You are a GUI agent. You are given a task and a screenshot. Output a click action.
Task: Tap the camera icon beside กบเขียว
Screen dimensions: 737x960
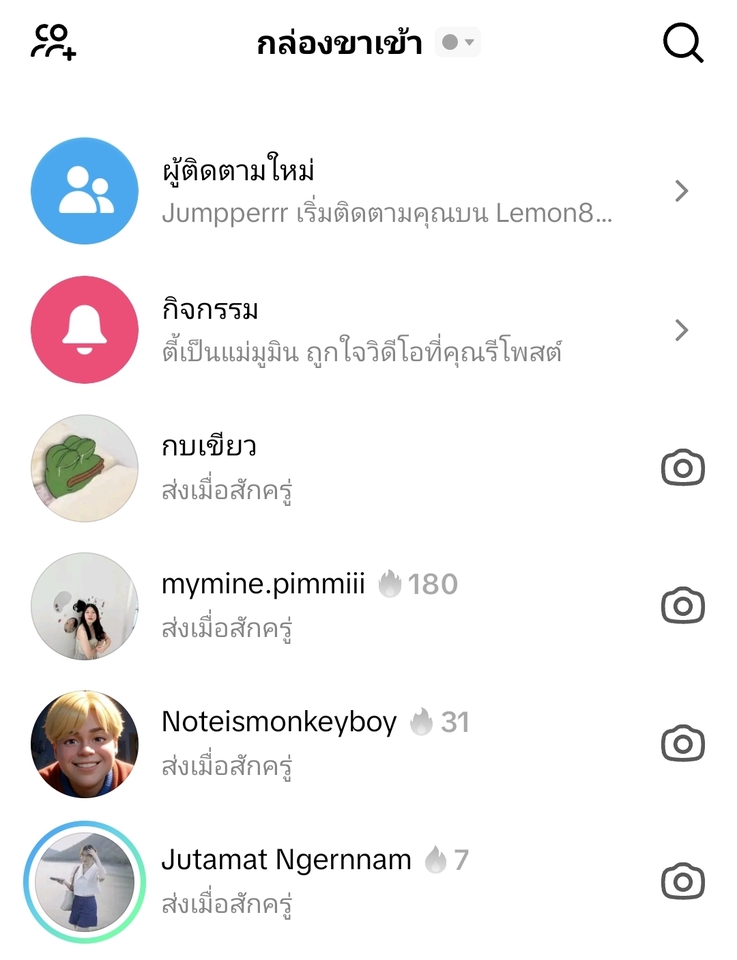click(x=682, y=466)
